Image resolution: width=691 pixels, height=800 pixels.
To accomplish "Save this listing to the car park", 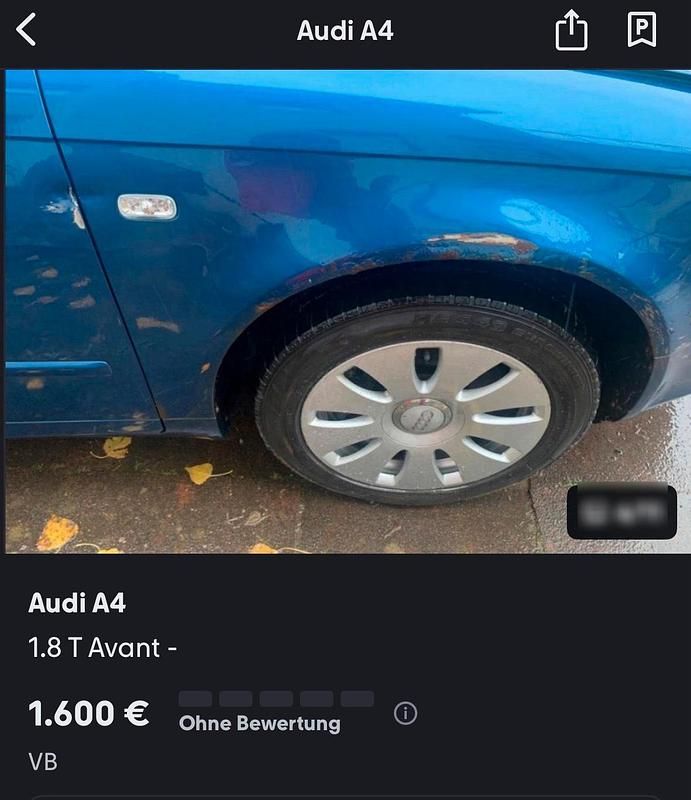I will [x=642, y=31].
